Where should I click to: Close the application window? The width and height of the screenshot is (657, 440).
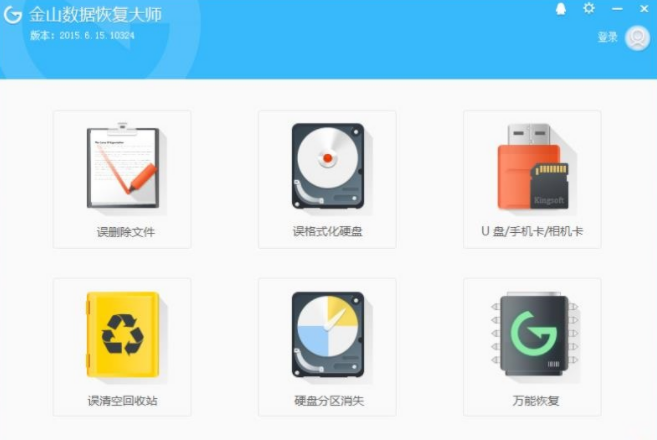click(641, 9)
